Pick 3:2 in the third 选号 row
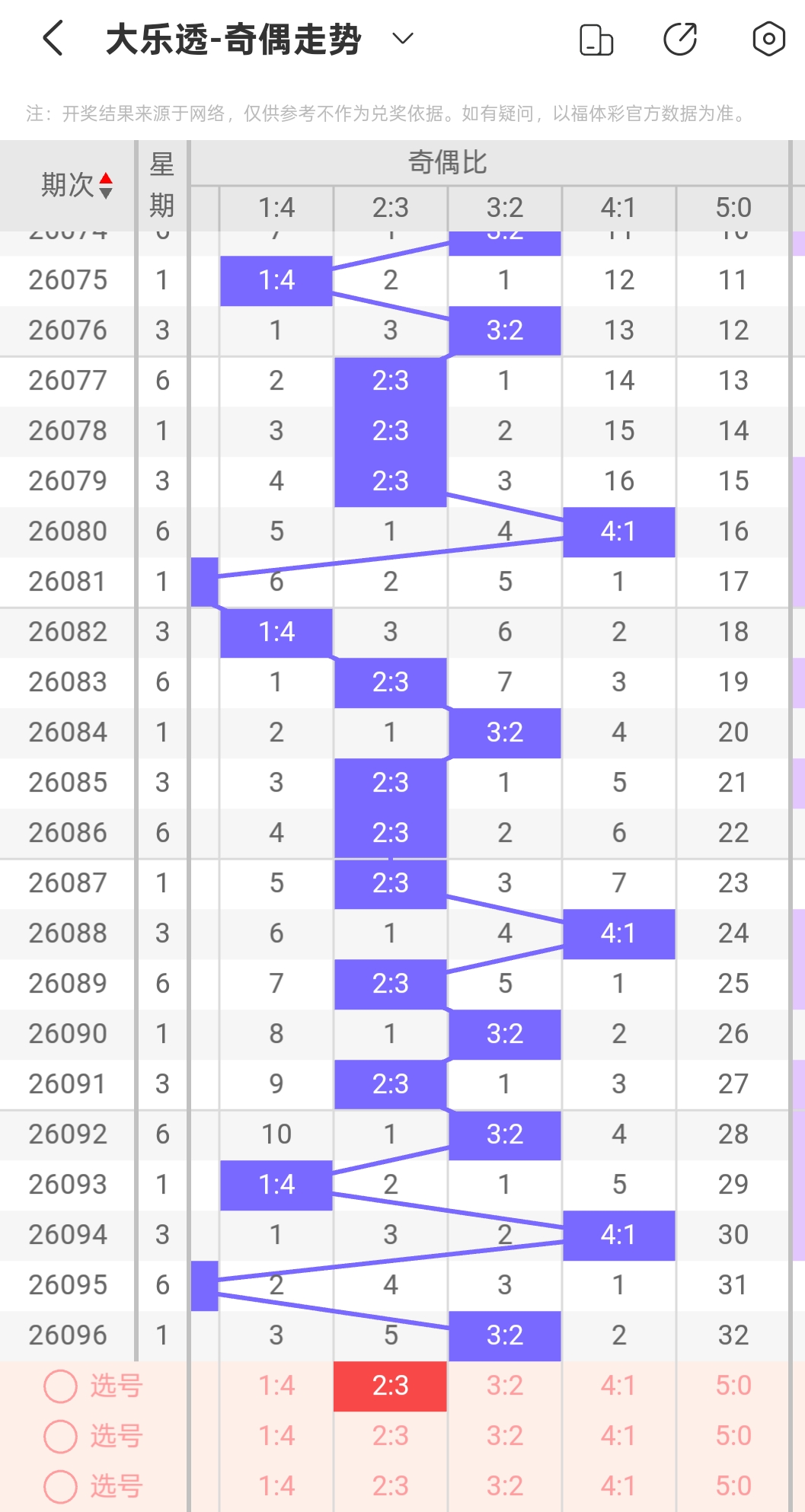Screen dimensions: 805x1512 coord(505,1486)
